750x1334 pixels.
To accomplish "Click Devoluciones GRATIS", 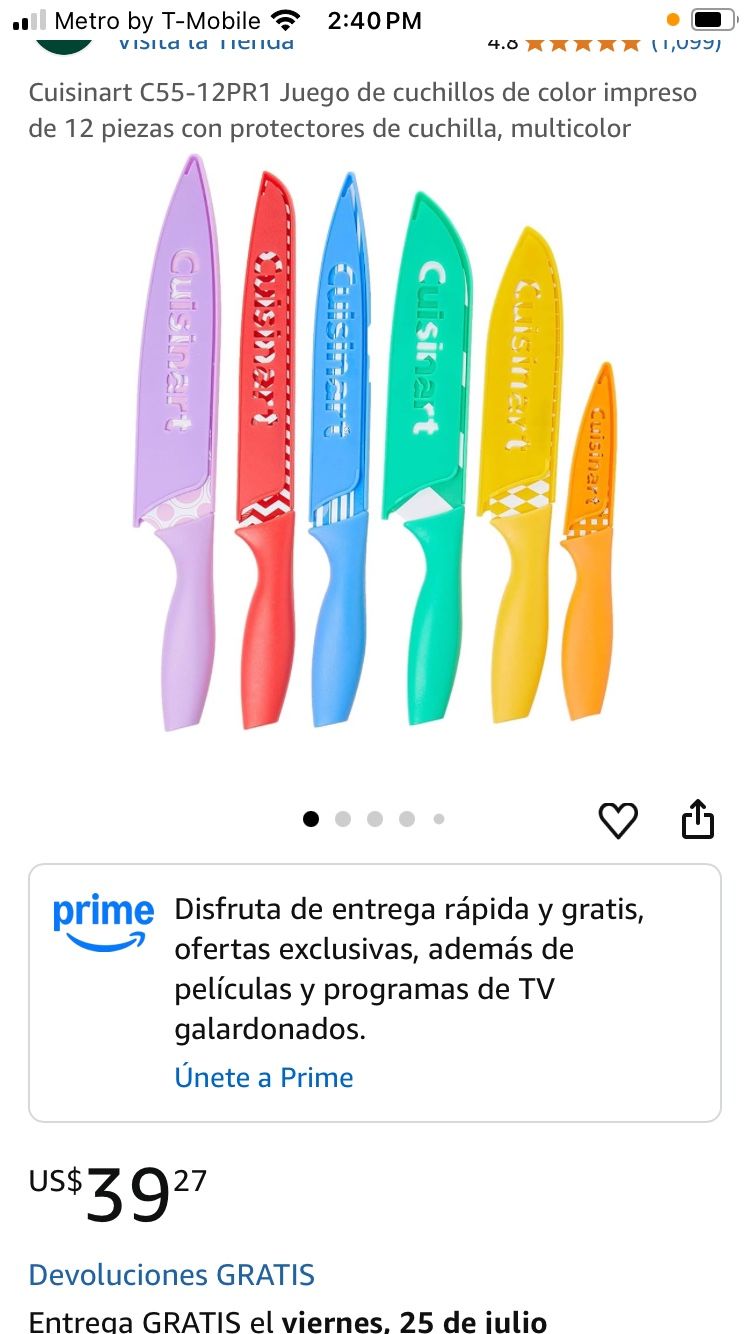I will (x=172, y=1274).
